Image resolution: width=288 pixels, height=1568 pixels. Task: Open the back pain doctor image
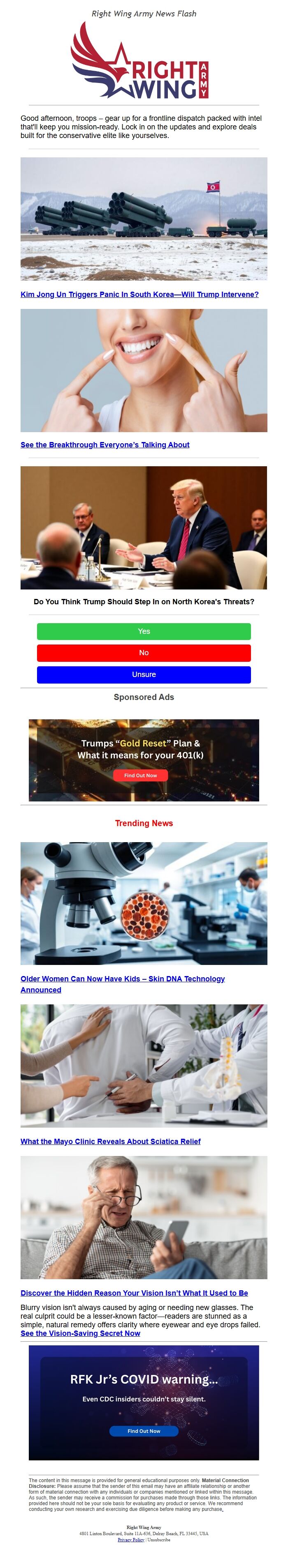pos(144,1066)
